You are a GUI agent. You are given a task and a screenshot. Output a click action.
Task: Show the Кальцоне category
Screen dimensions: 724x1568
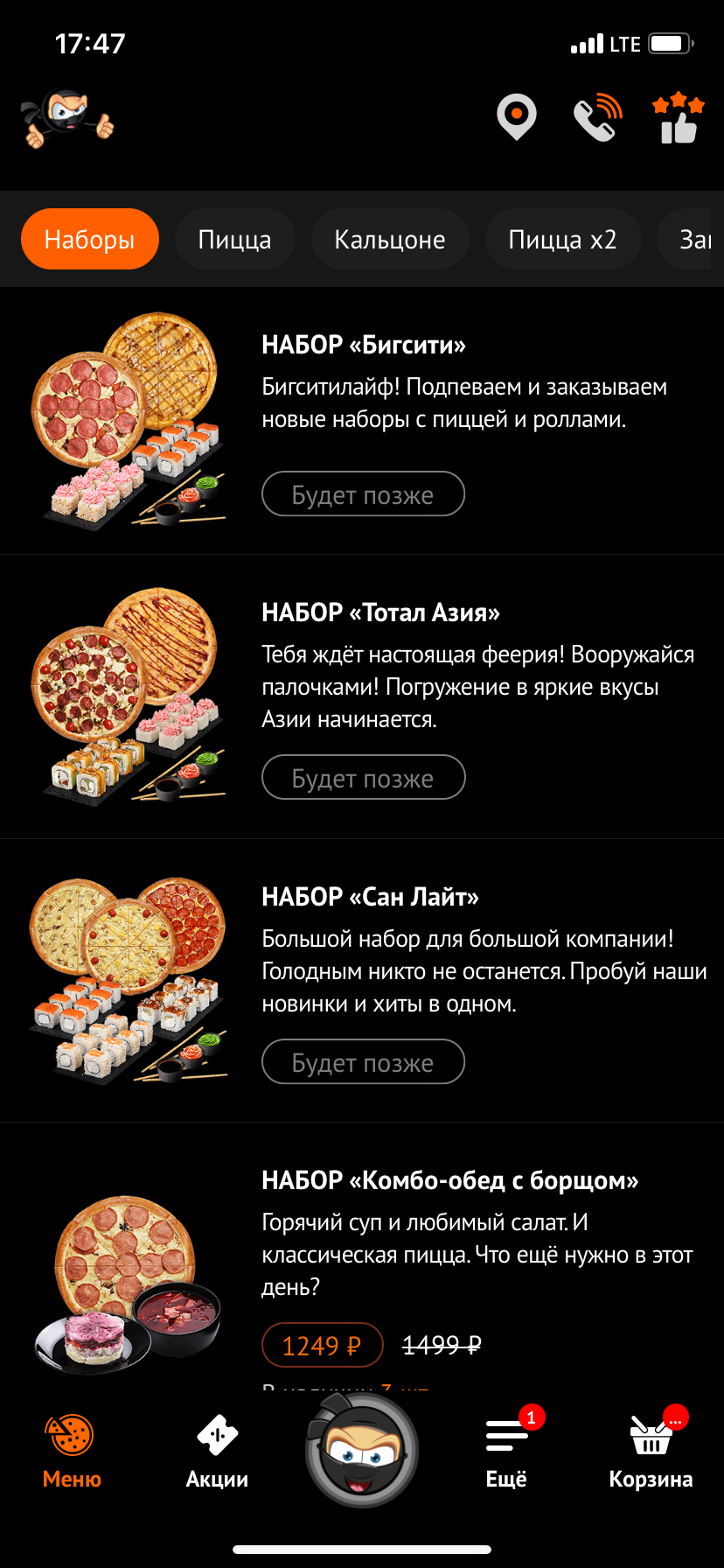(390, 239)
